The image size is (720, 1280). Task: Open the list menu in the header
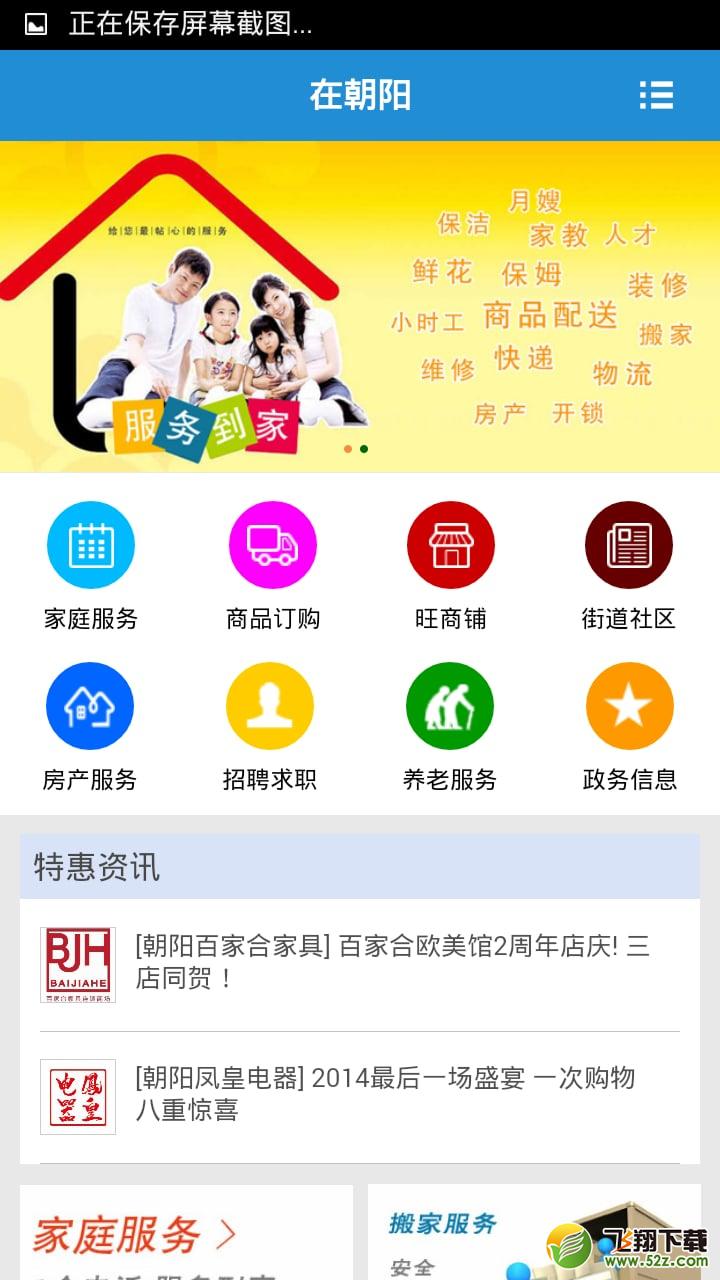pyautogui.click(x=656, y=95)
